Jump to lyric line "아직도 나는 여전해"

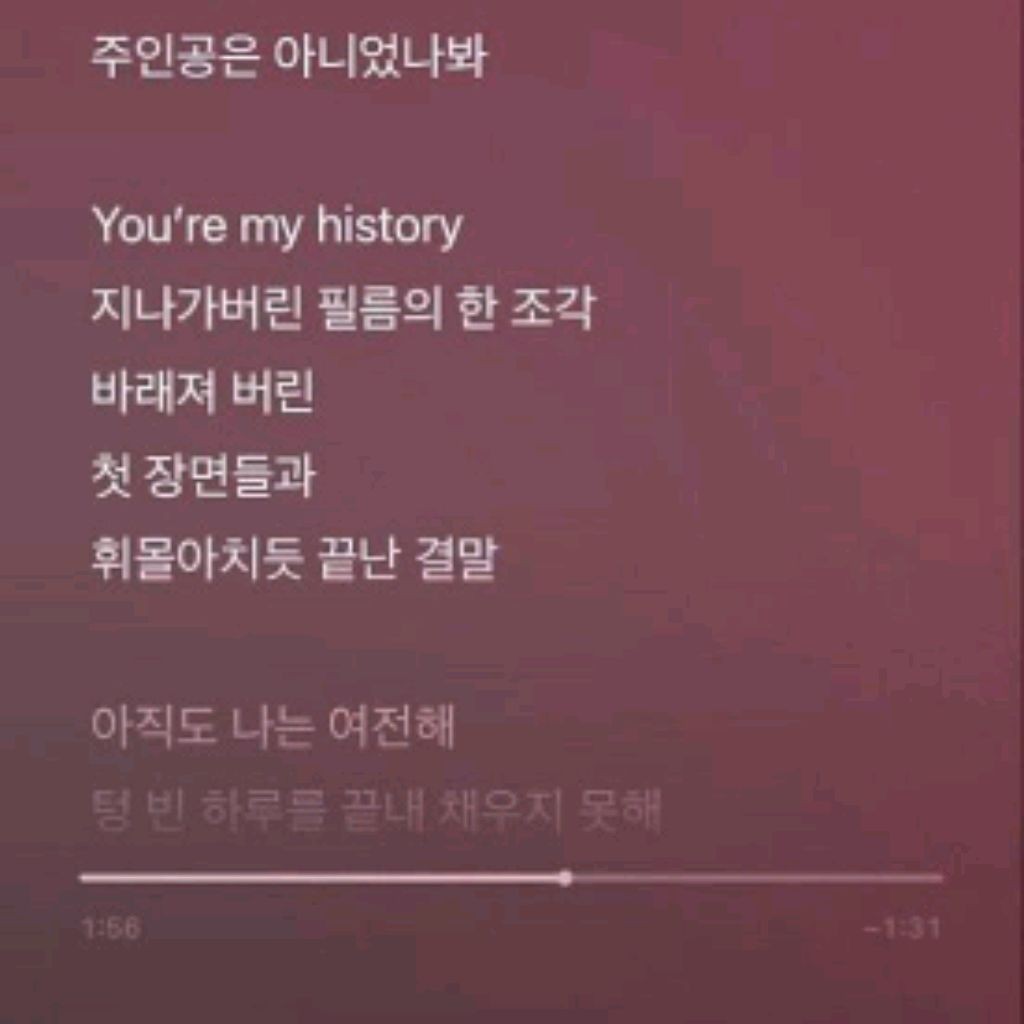pos(272,727)
